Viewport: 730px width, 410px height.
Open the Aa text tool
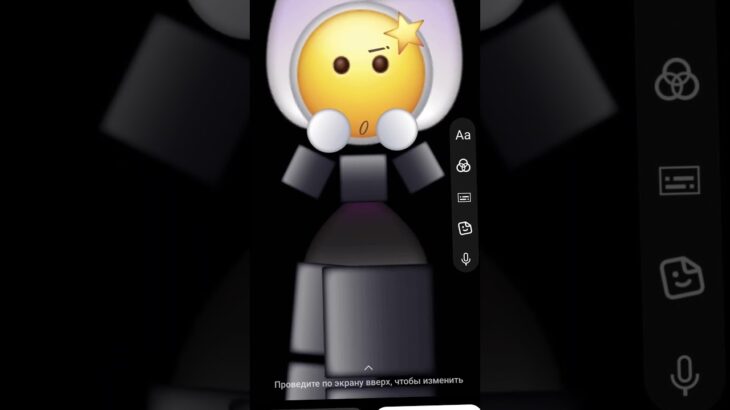tap(463, 135)
